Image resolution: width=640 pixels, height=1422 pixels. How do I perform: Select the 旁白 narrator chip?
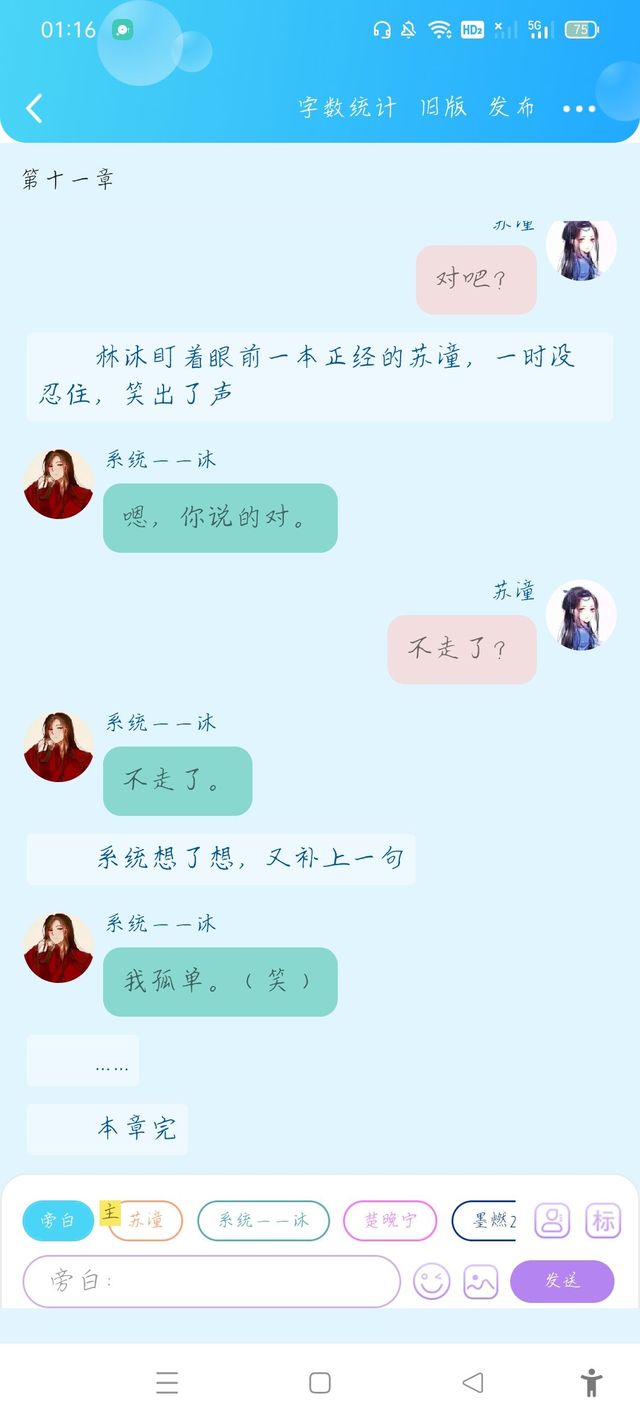(x=58, y=1221)
